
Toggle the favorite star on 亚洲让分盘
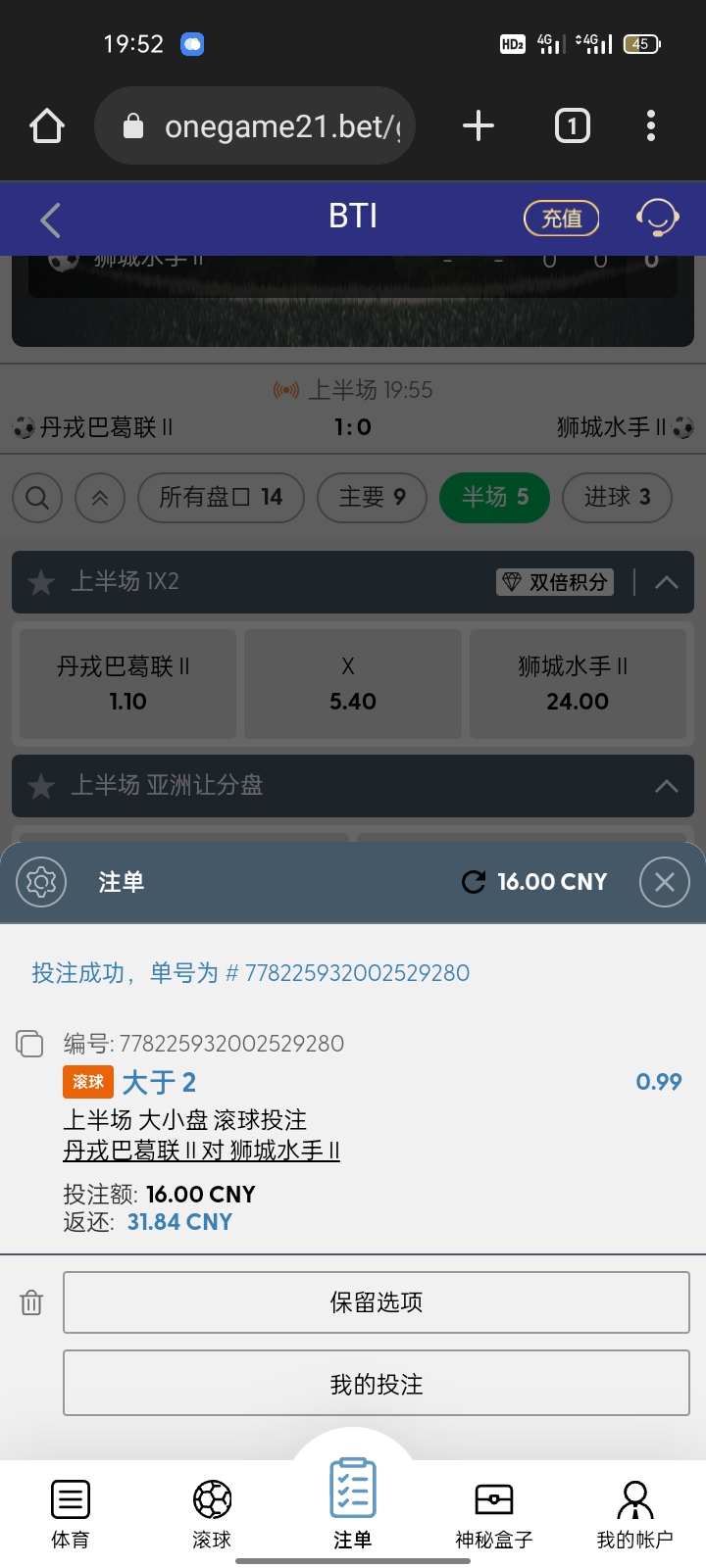(40, 786)
